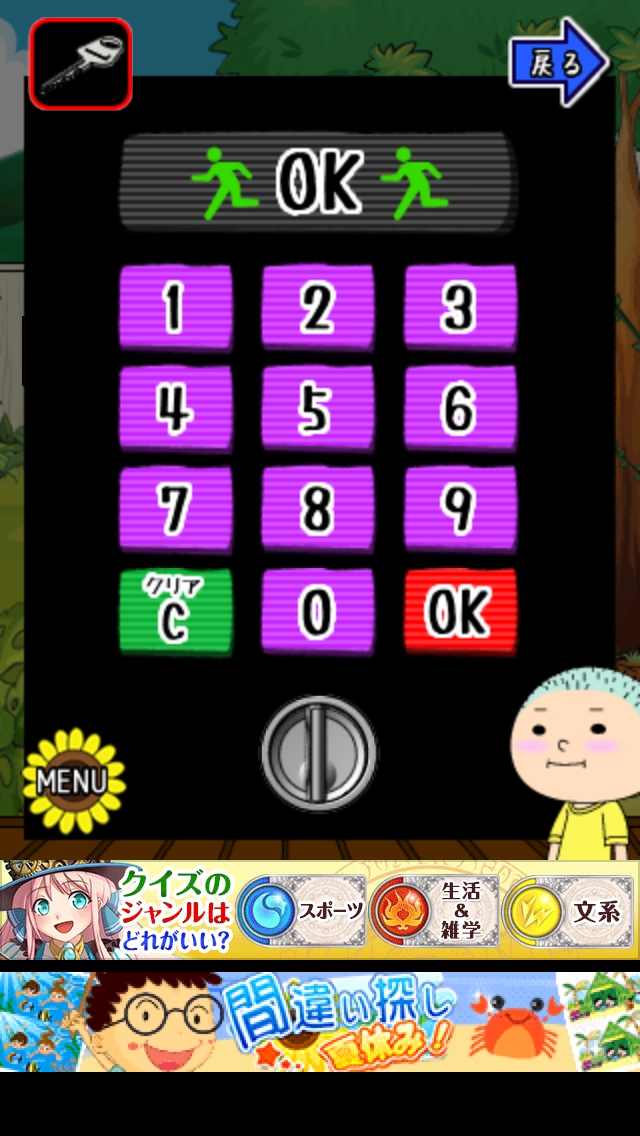Enter digit 0 on keypad
Viewport: 640px width, 1136px height.
[318, 611]
